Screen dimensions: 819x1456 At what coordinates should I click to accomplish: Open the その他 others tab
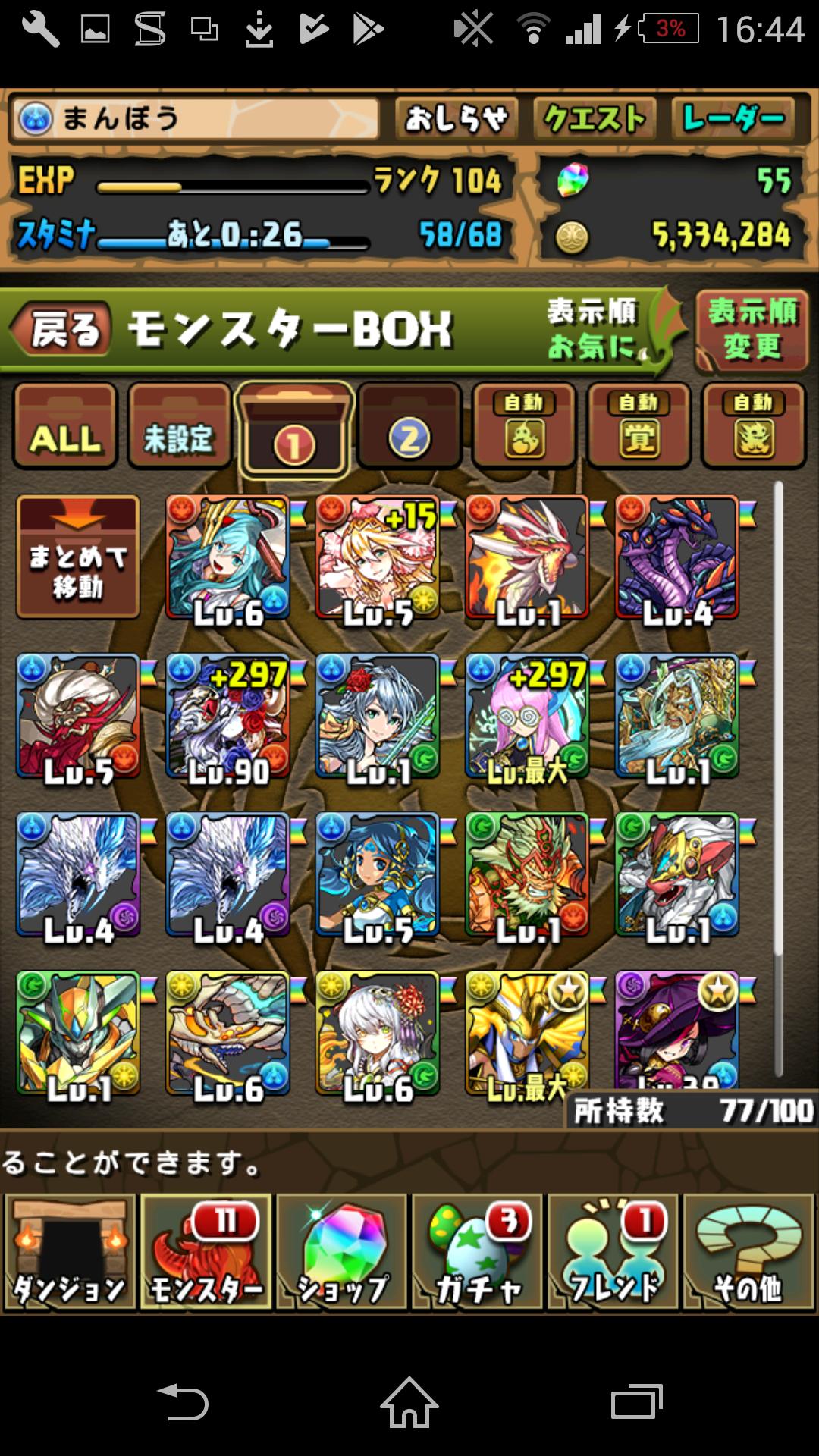click(x=748, y=1252)
